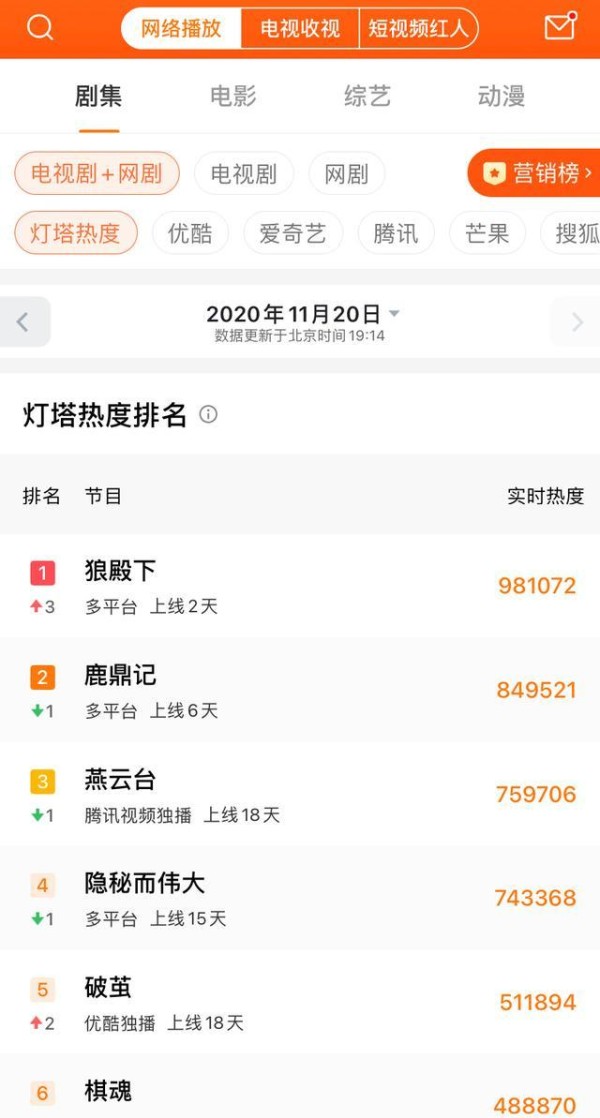Open the 狼殿下 show details
This screenshot has height=1118, width=600.
click(x=121, y=571)
